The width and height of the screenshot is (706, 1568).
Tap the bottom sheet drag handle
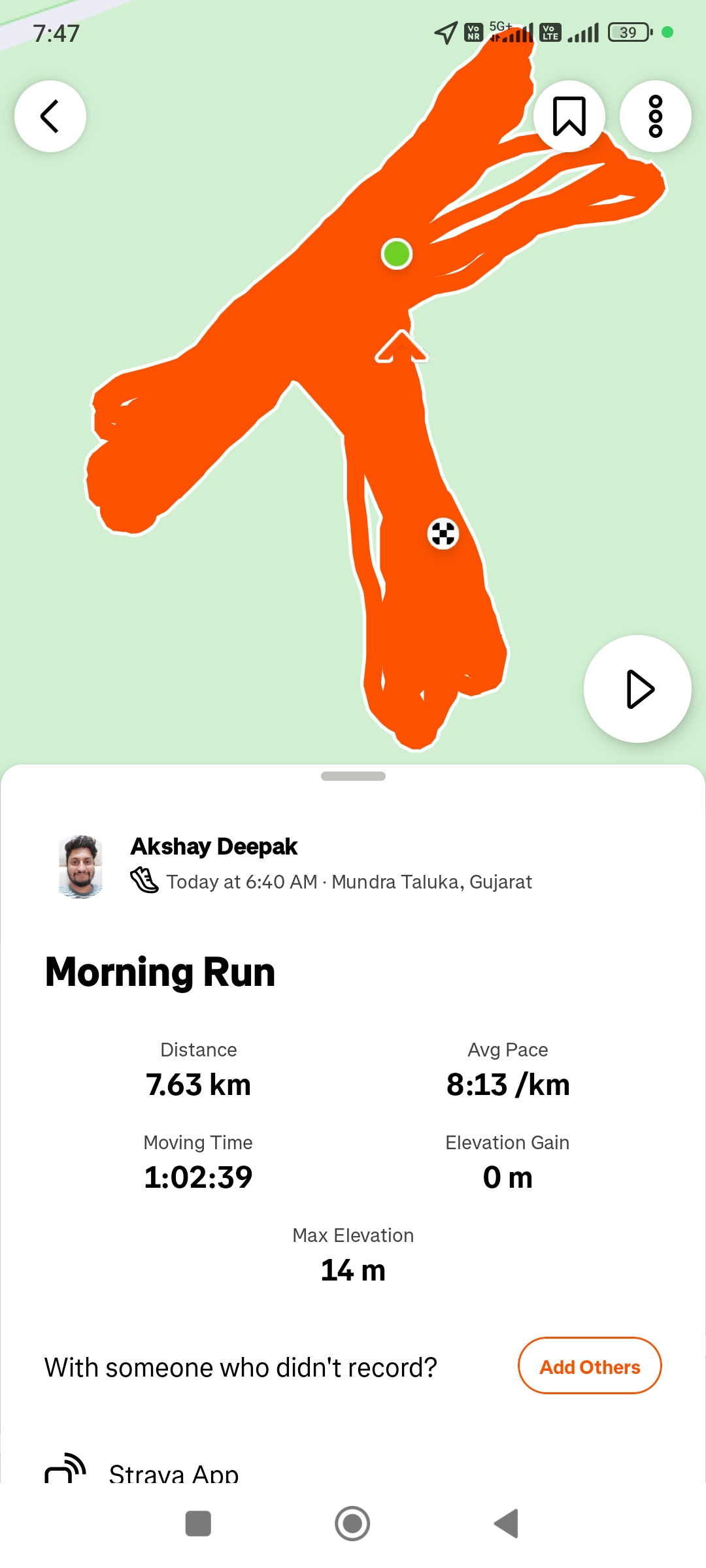(353, 776)
